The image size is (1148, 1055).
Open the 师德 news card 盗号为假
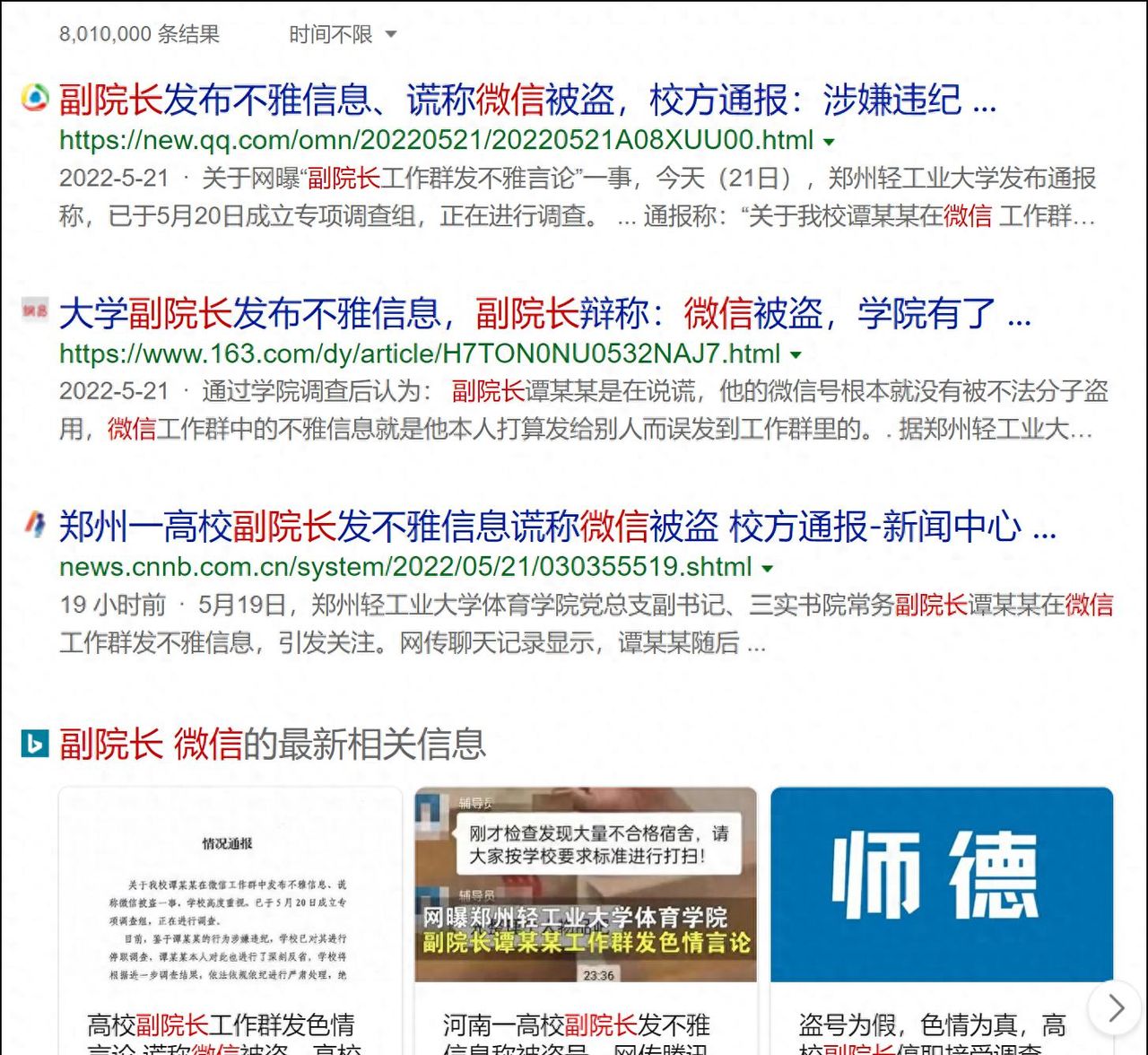tap(941, 915)
